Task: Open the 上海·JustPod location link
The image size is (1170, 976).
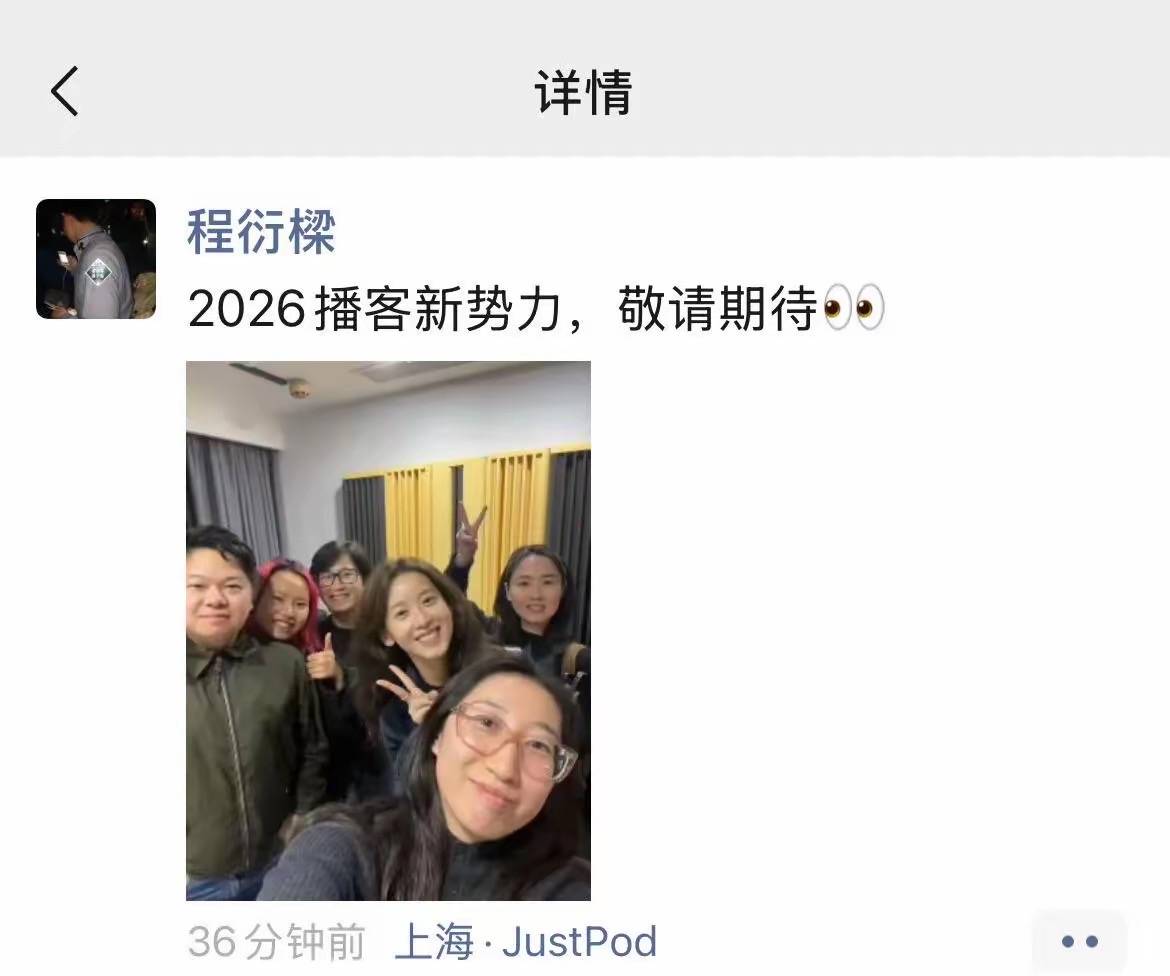Action: pyautogui.click(x=526, y=942)
